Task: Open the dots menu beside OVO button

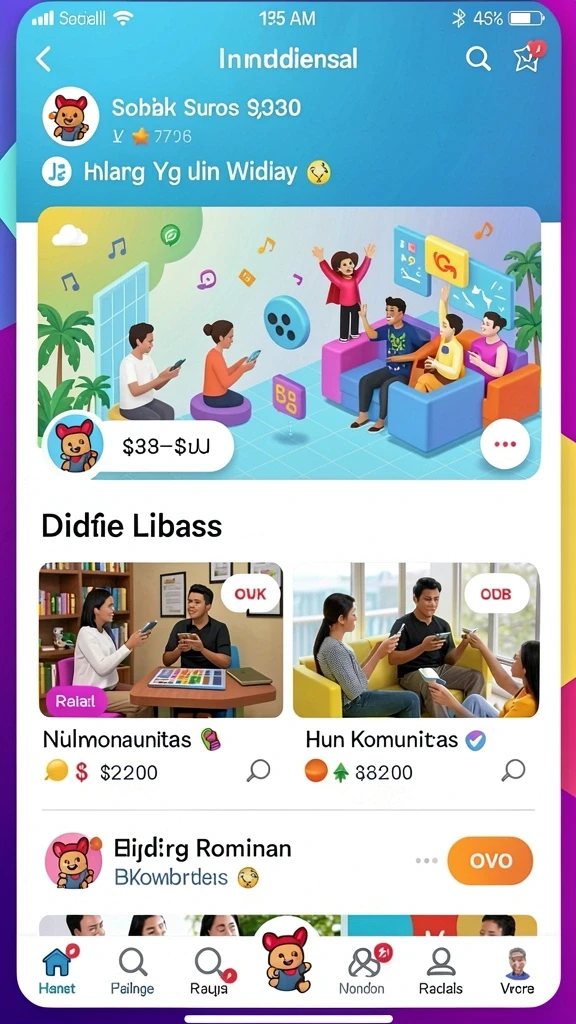Action: pyautogui.click(x=426, y=861)
